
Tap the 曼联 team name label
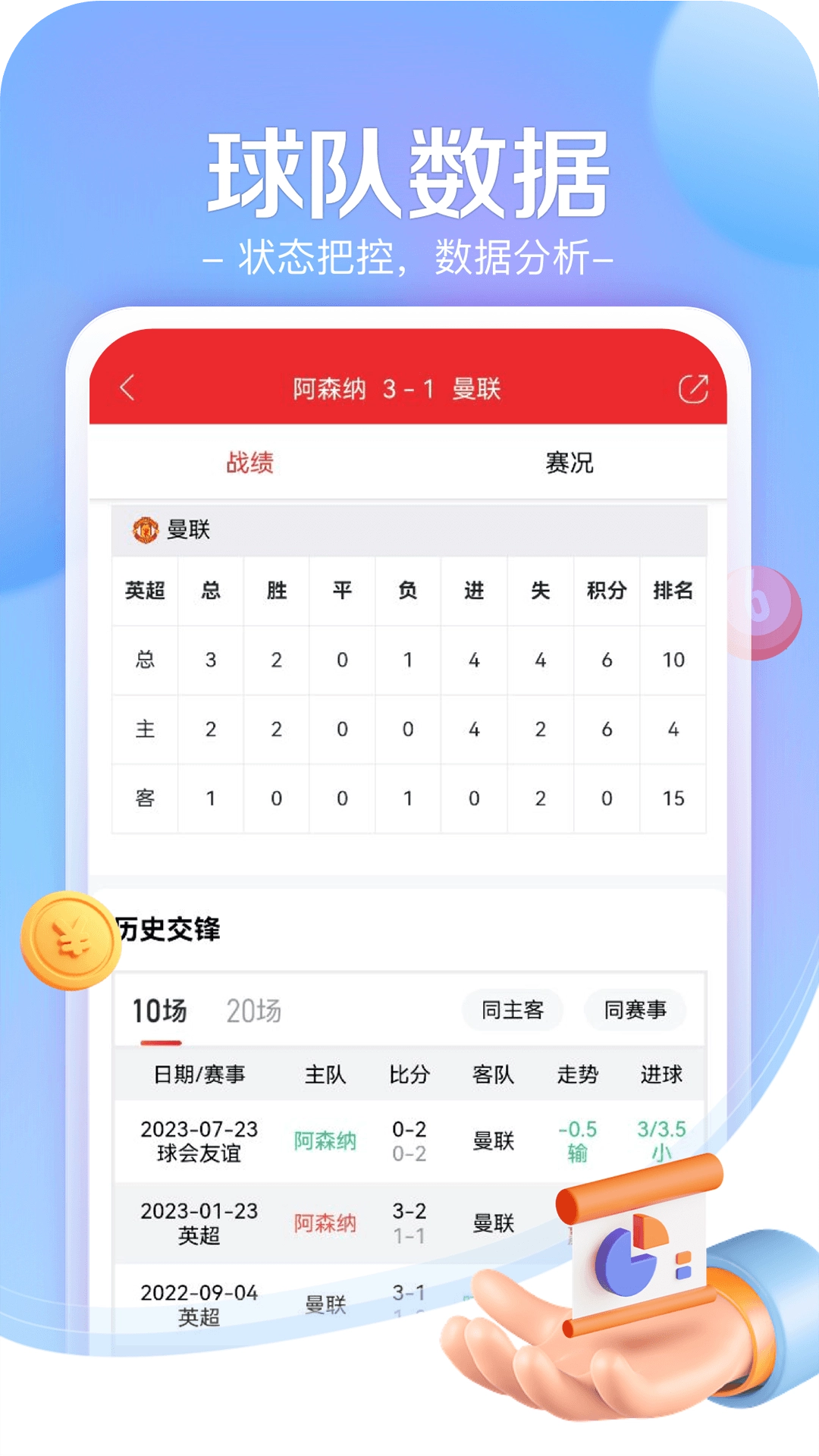(x=186, y=531)
